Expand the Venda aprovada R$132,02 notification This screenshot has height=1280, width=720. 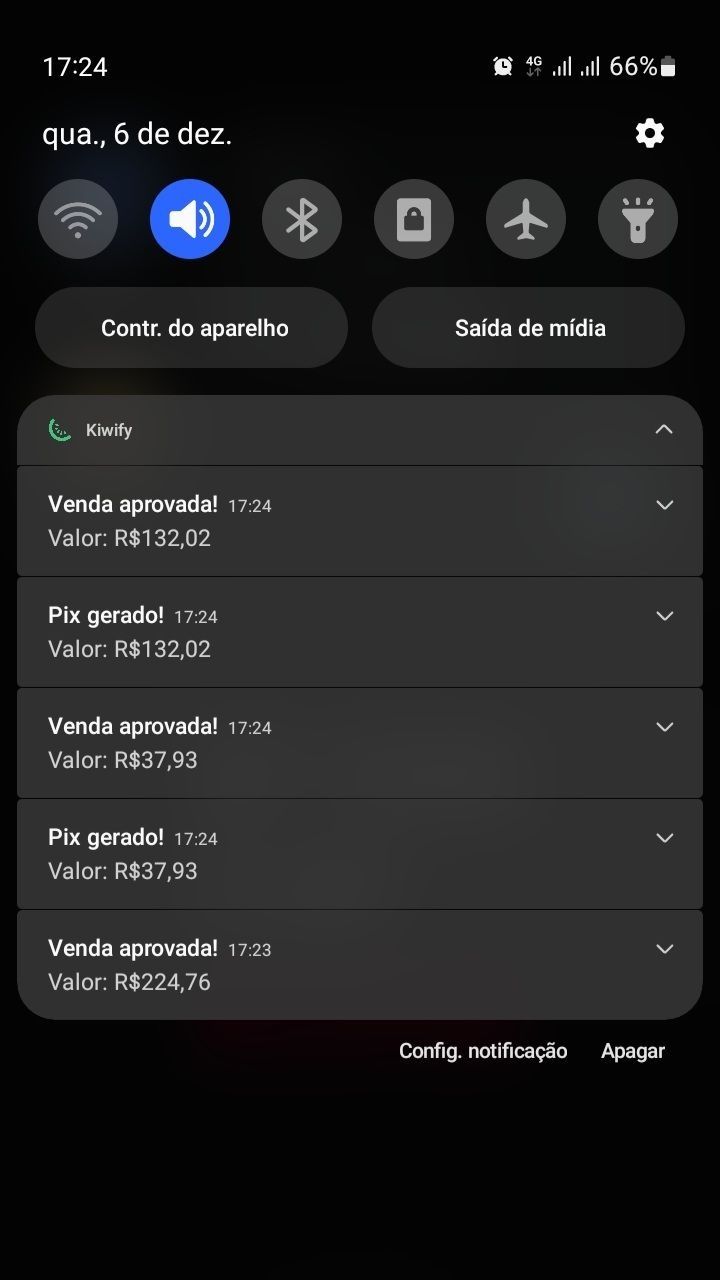pos(664,505)
